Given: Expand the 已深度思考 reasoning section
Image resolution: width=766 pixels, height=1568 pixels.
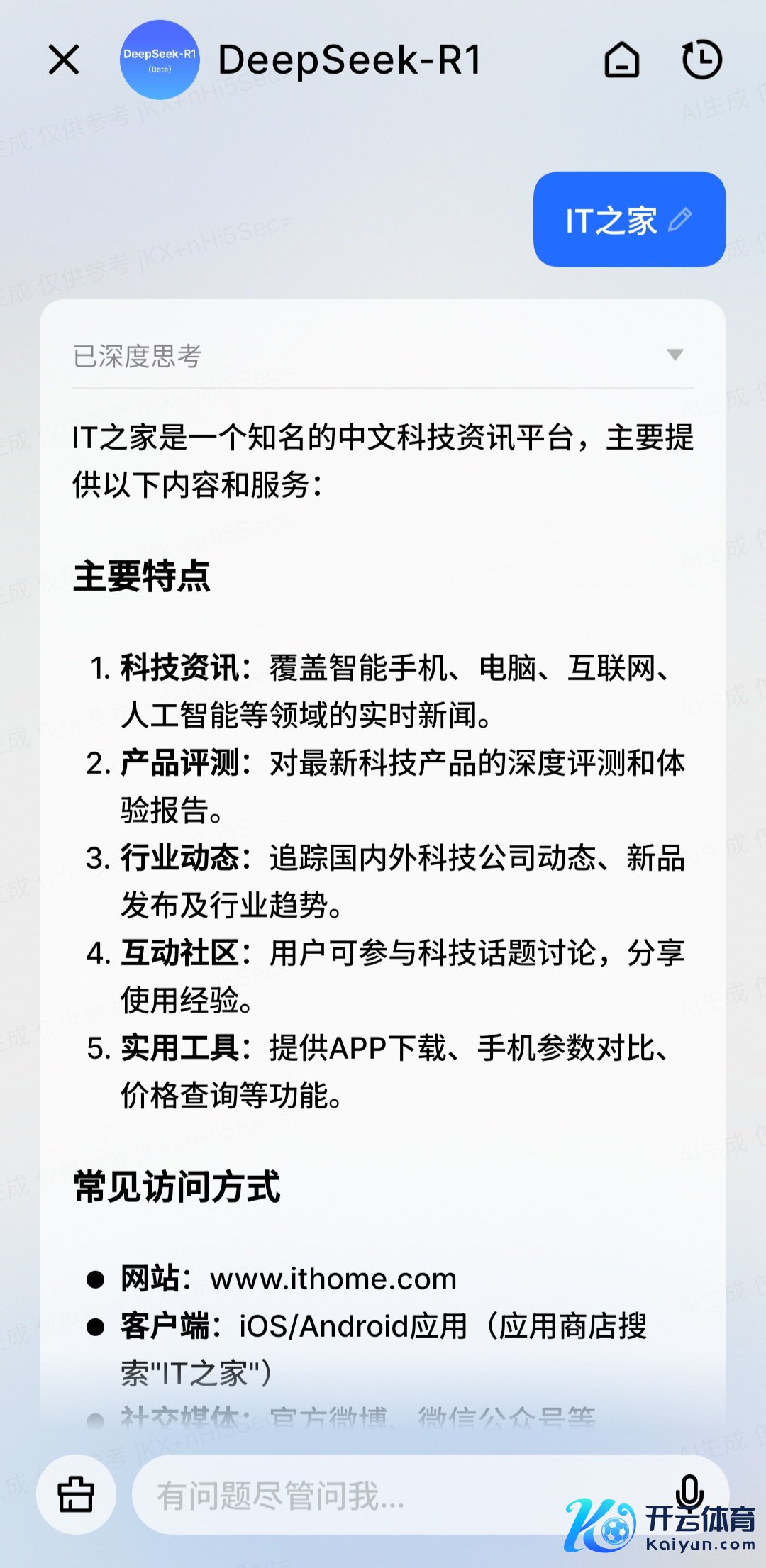Looking at the screenshot, I should [x=675, y=355].
